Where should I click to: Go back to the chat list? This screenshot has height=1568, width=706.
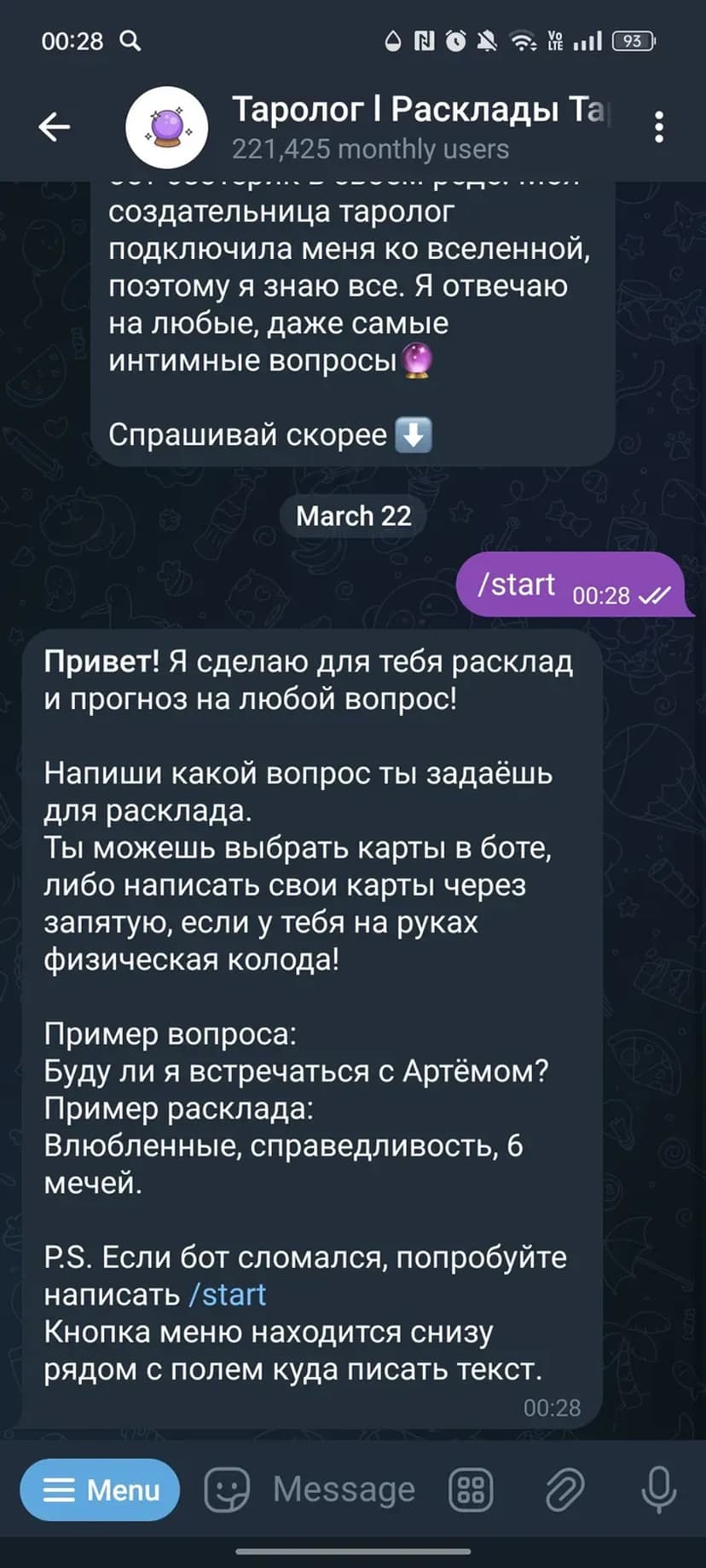(55, 127)
